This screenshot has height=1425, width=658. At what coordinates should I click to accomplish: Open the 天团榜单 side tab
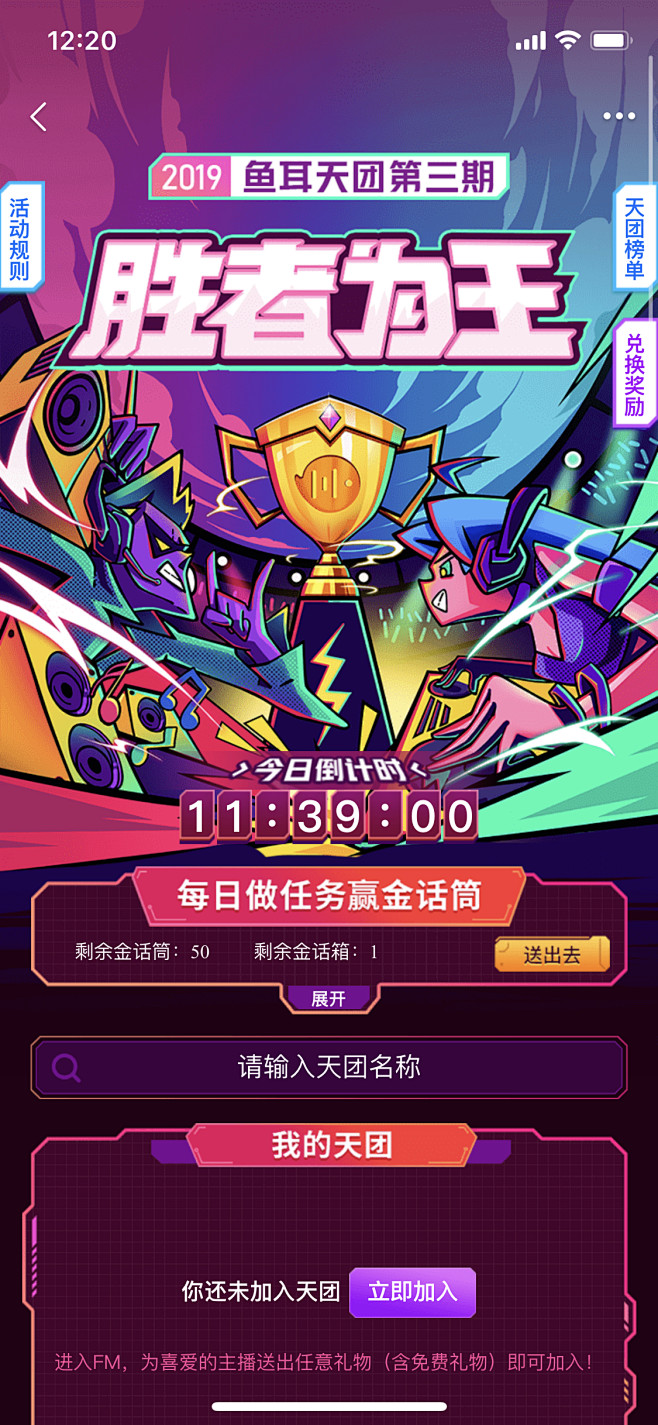tap(634, 237)
